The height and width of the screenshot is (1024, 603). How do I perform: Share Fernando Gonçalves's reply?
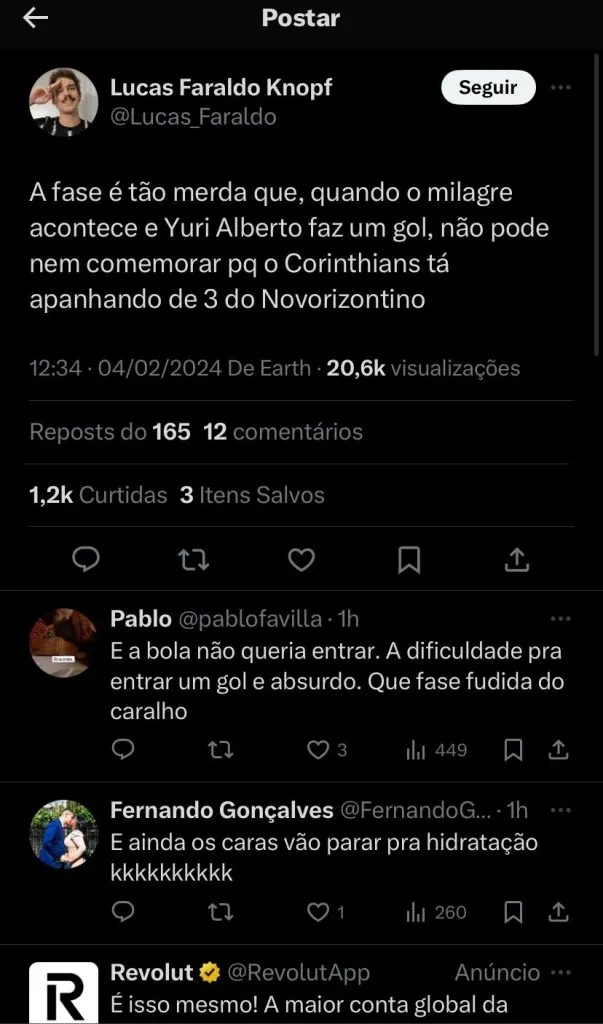(560, 912)
